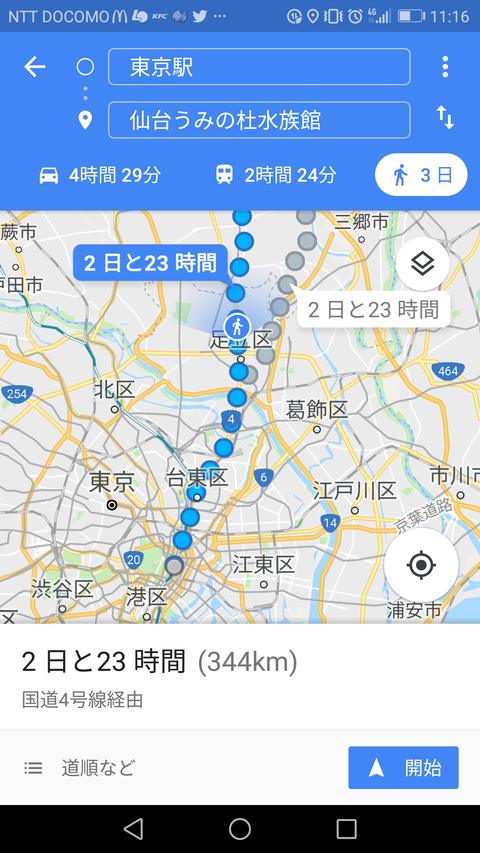Viewport: 480px width, 853px height.
Task: Open the three-dot overflow menu
Action: coord(445,67)
